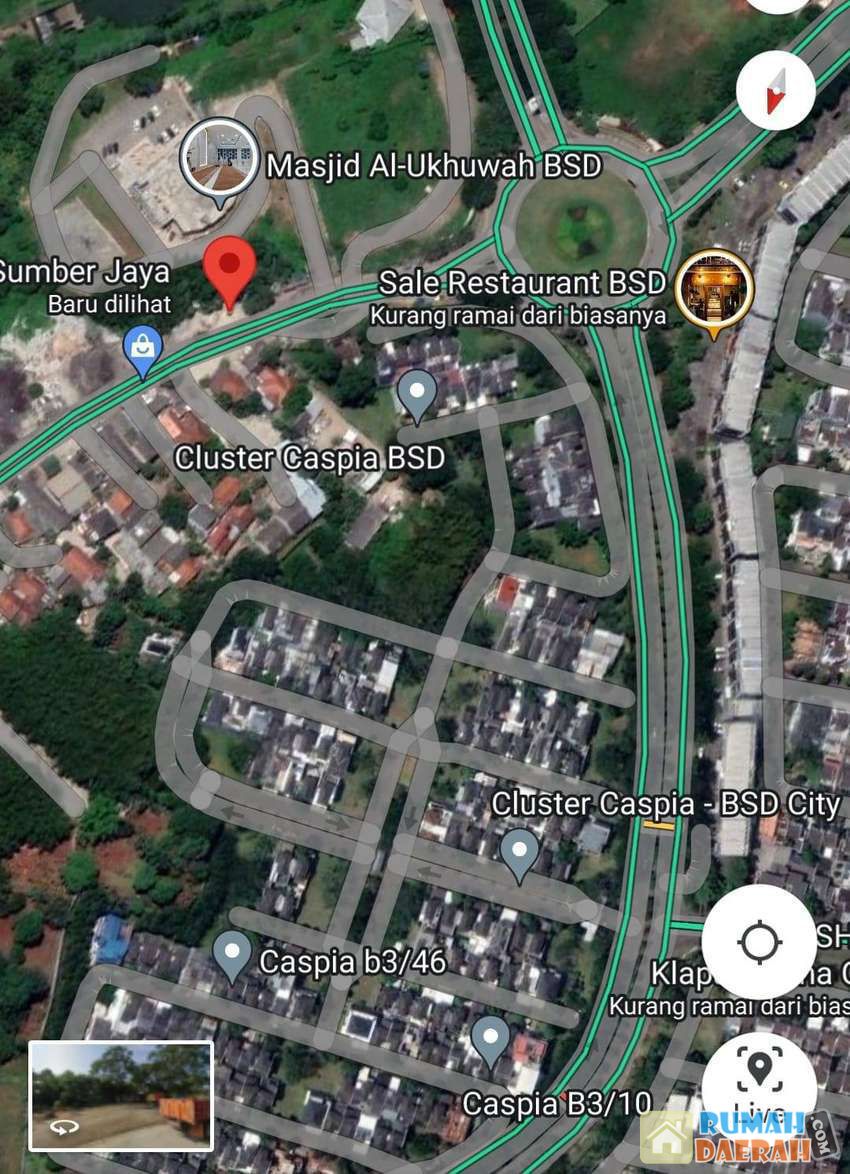
Task: Tap the Caspia b3/46 location pin
Action: click(232, 954)
